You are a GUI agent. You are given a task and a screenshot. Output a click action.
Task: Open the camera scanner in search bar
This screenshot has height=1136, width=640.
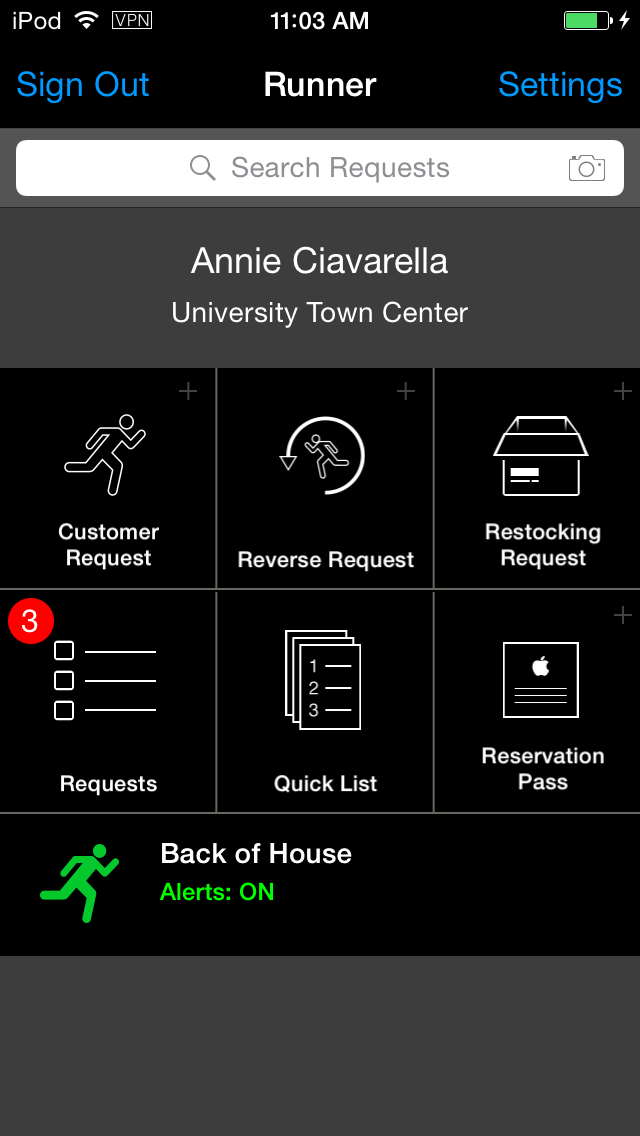coord(586,168)
